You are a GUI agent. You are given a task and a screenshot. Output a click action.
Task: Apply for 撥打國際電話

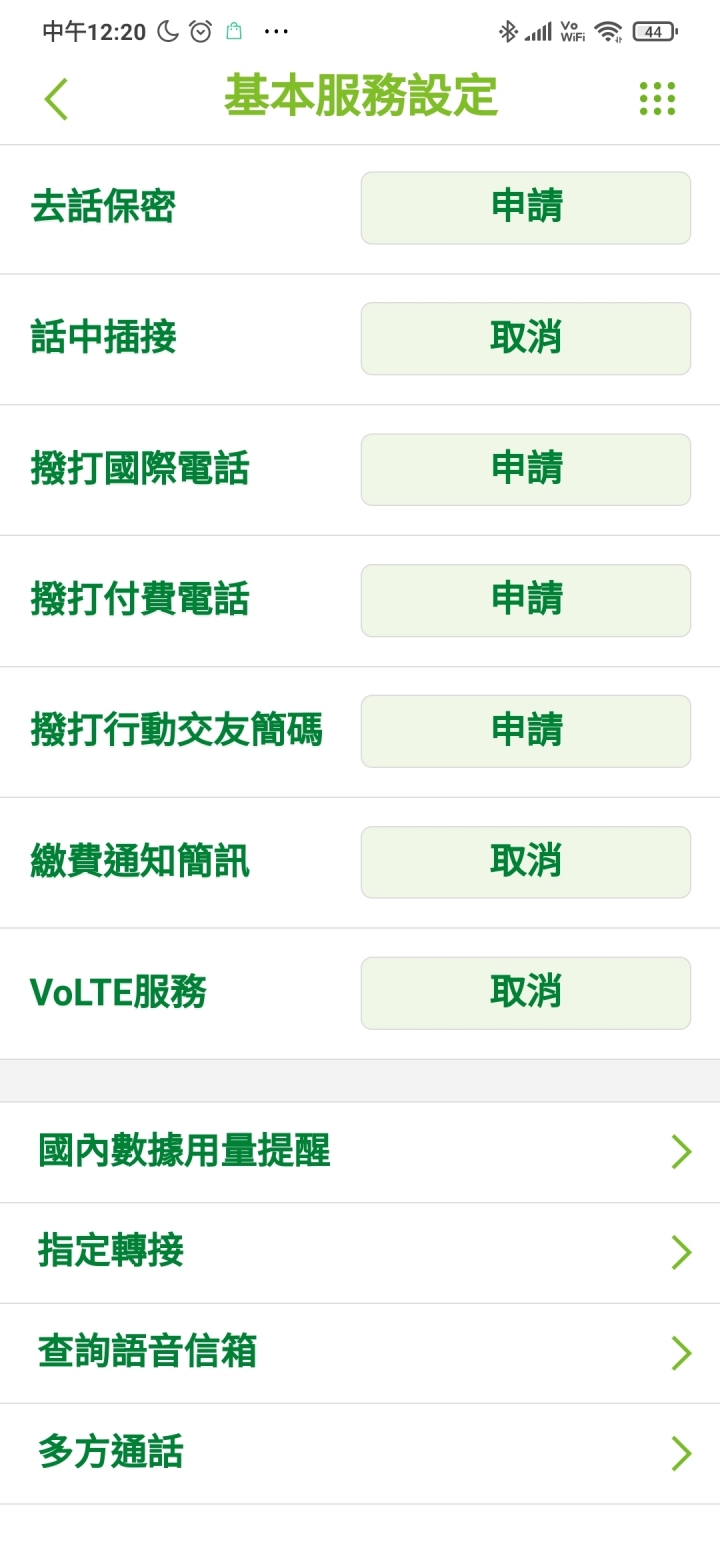click(526, 470)
